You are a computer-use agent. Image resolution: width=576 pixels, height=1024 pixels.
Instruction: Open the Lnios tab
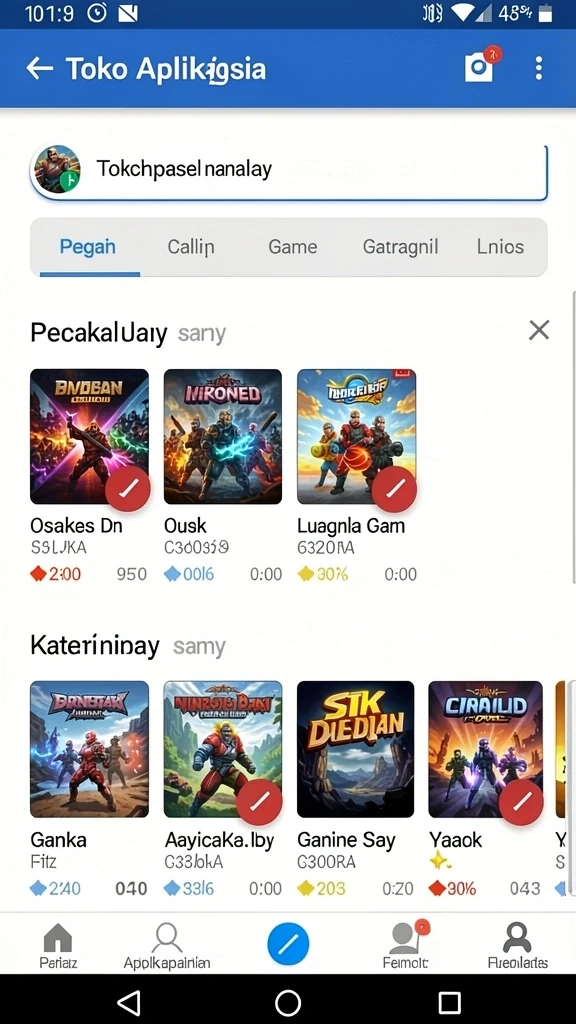pyautogui.click(x=500, y=247)
